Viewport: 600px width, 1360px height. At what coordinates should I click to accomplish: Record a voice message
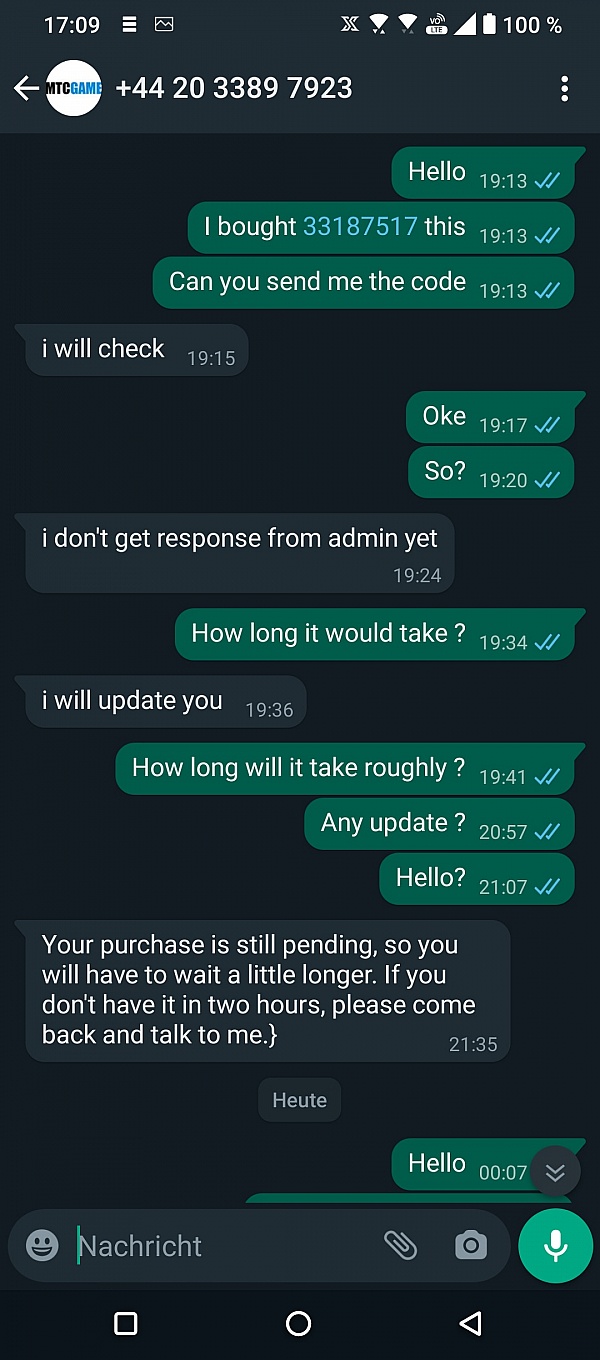coord(555,1245)
